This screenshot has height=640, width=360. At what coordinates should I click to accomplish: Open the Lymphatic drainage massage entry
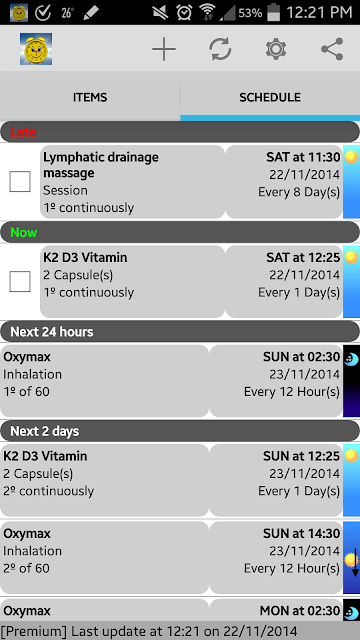[x=191, y=182]
